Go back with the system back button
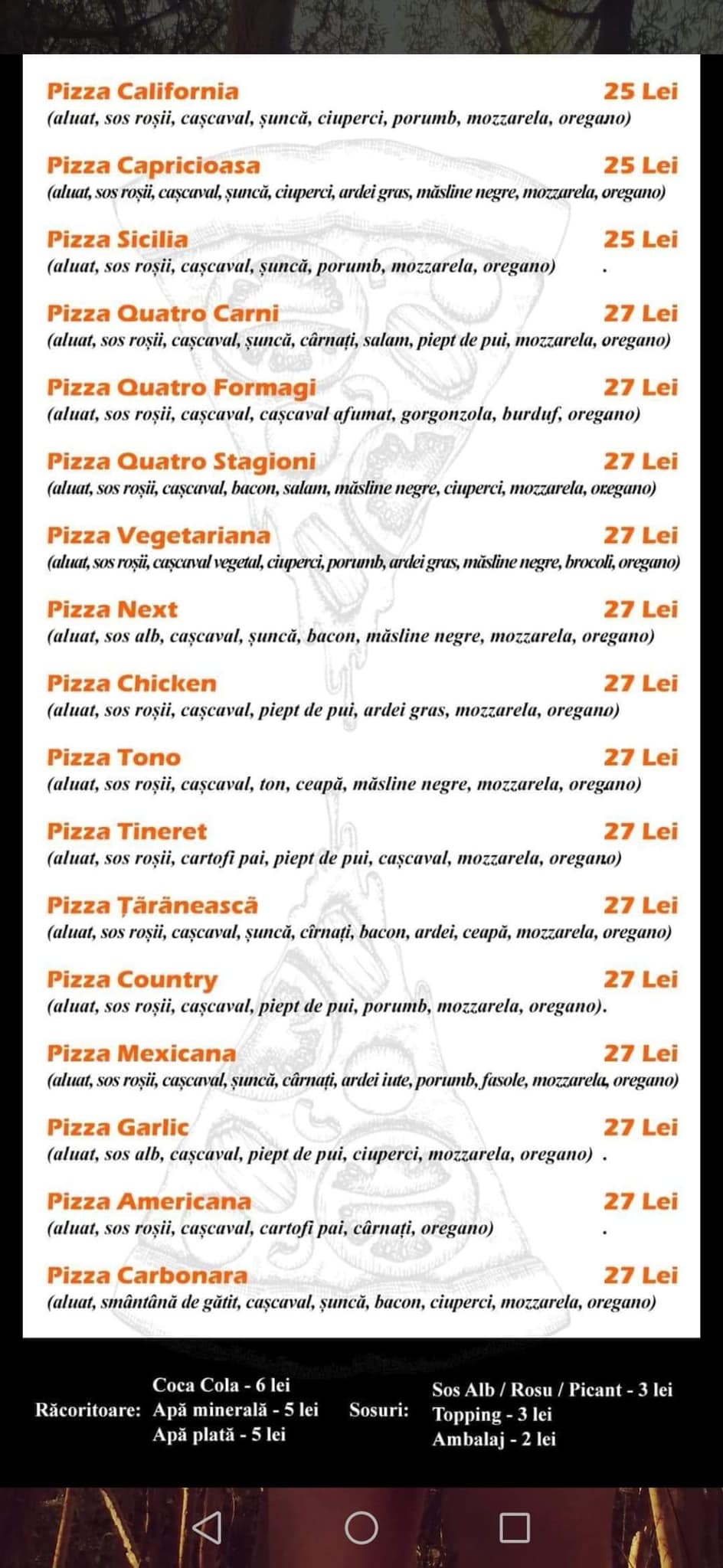Screen dimensions: 723x1568 click(208, 1527)
